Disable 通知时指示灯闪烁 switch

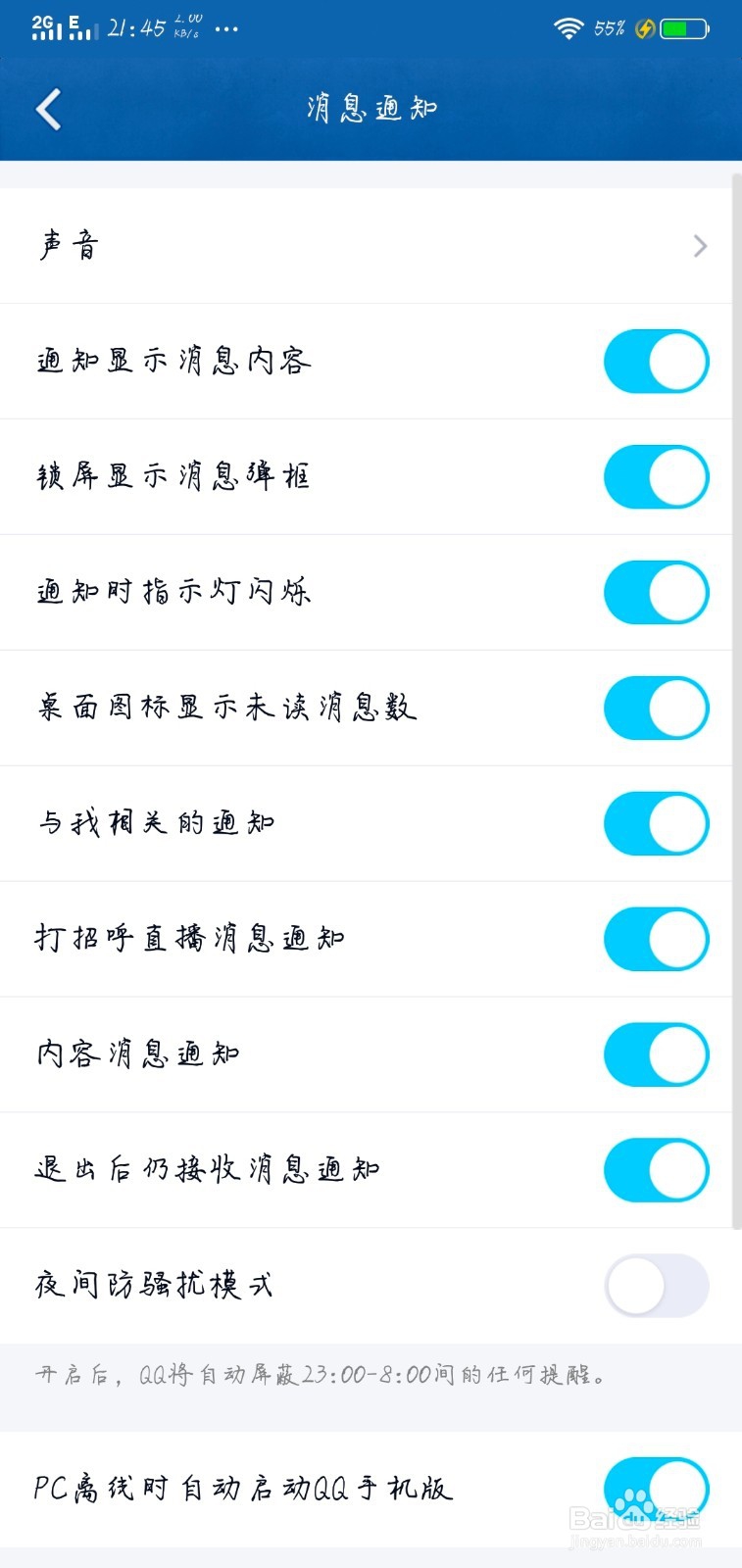(x=656, y=592)
